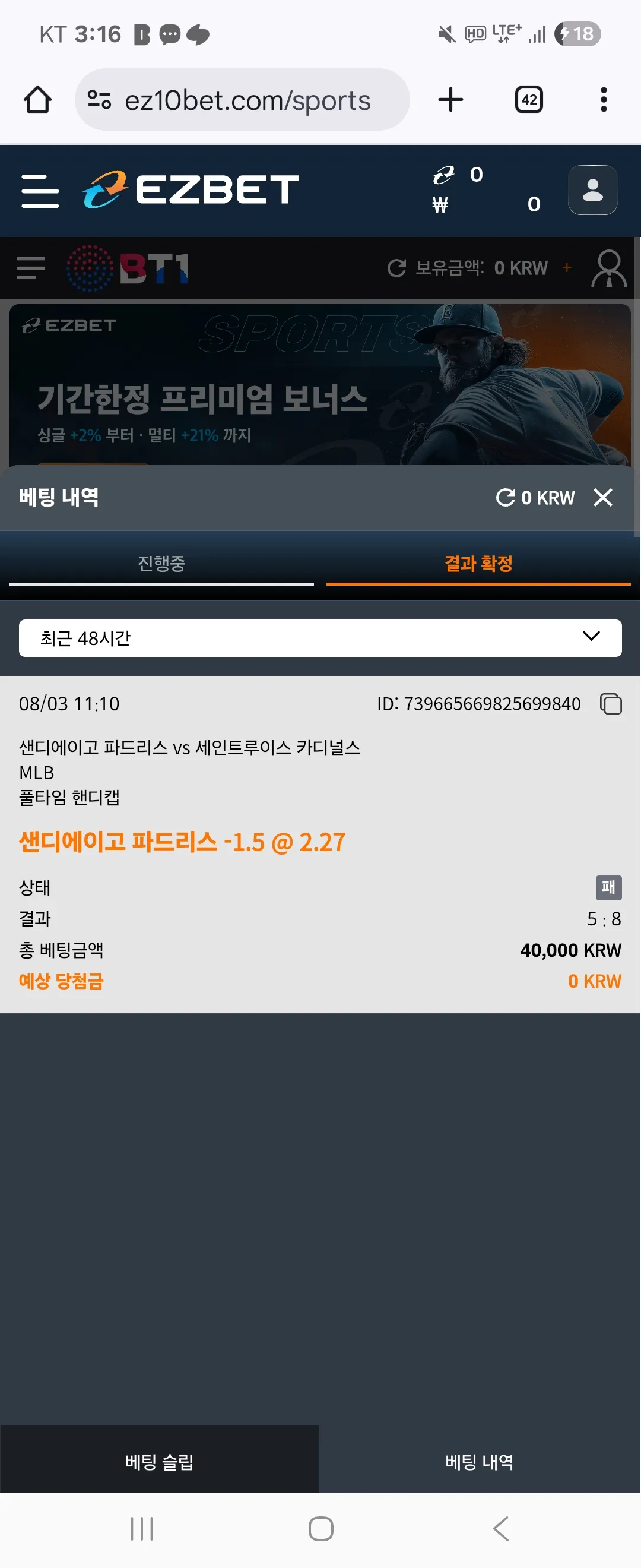Tap the ez10bet.com/sports address bar

coord(242,100)
